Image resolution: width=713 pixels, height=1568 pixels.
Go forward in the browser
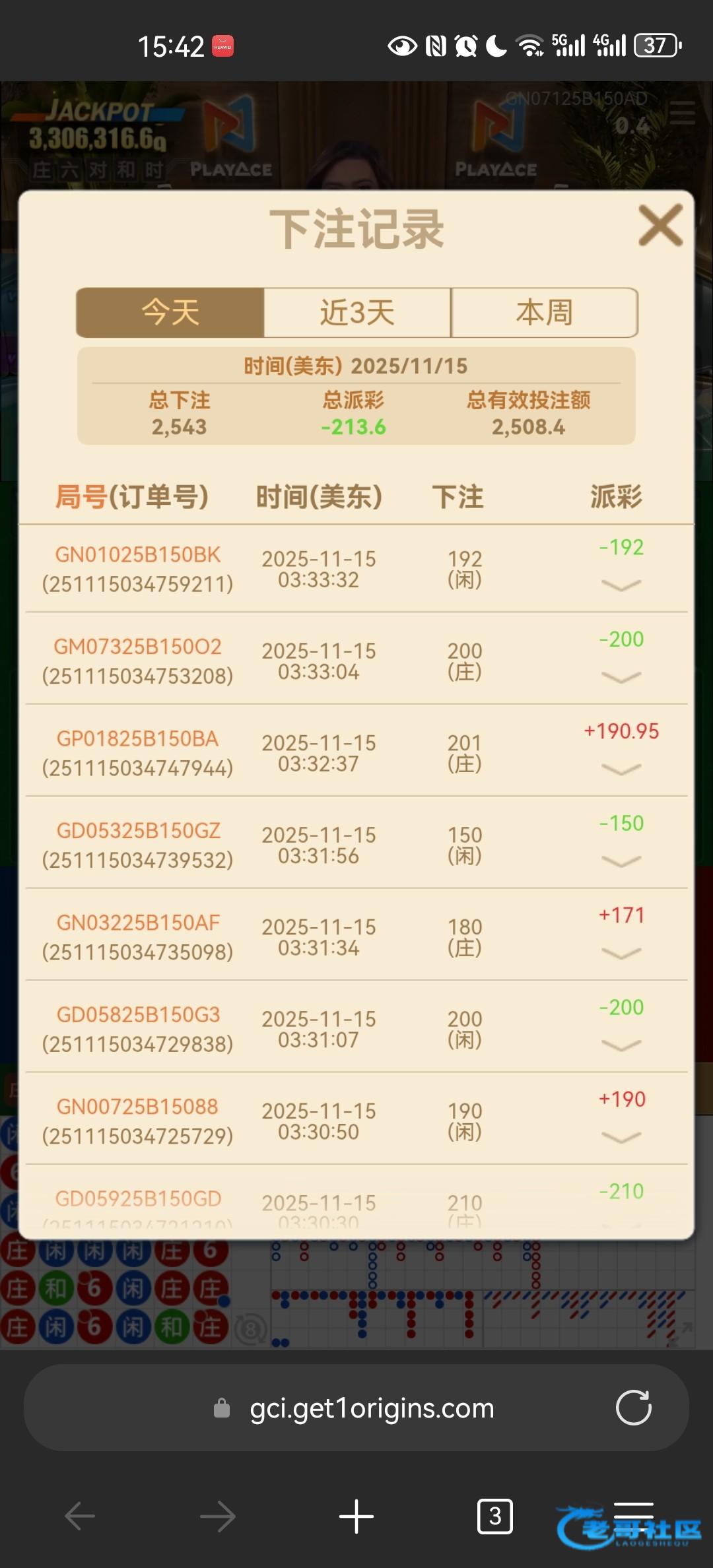218,1516
